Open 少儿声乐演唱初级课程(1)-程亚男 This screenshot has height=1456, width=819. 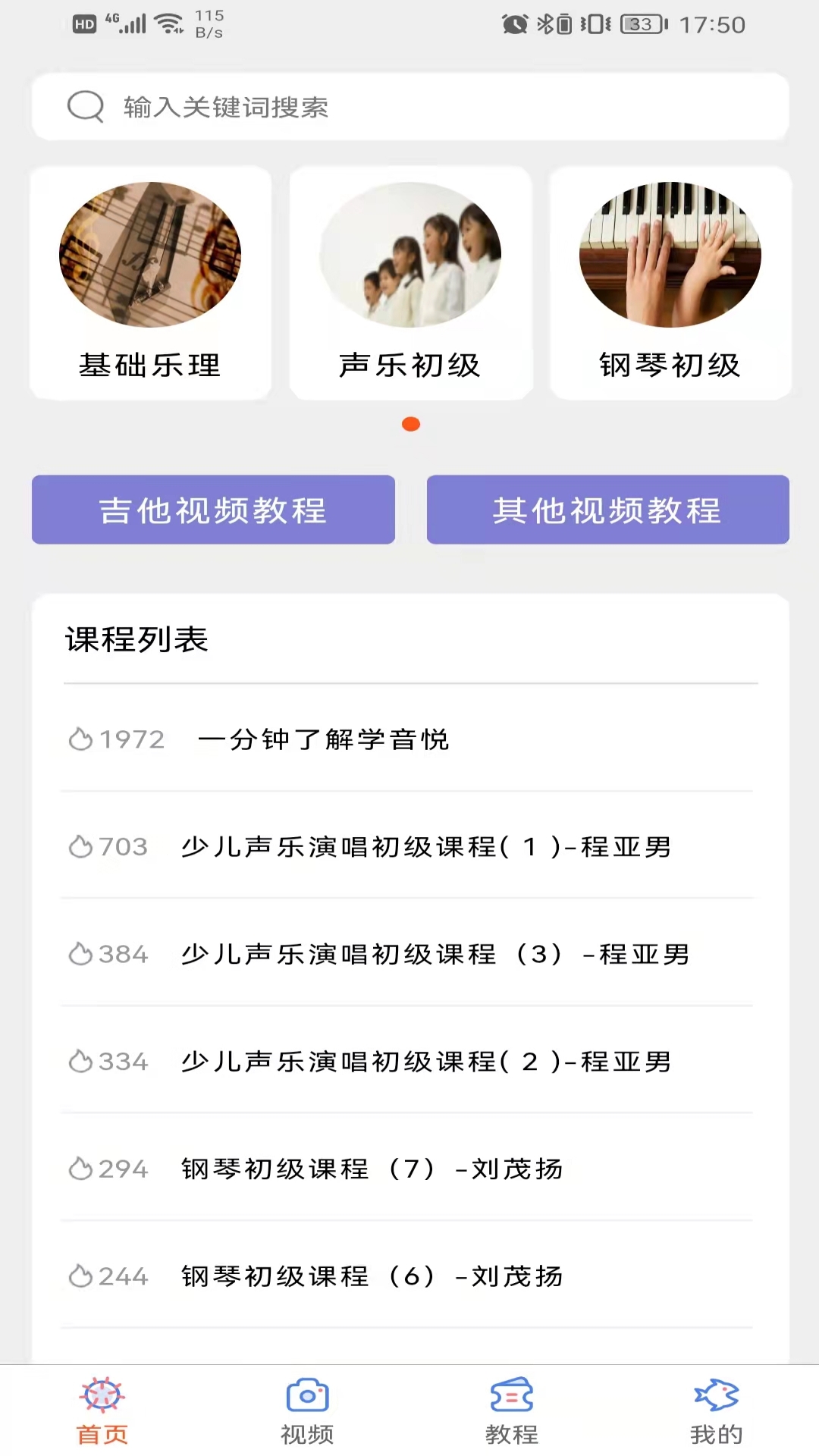coord(409,846)
